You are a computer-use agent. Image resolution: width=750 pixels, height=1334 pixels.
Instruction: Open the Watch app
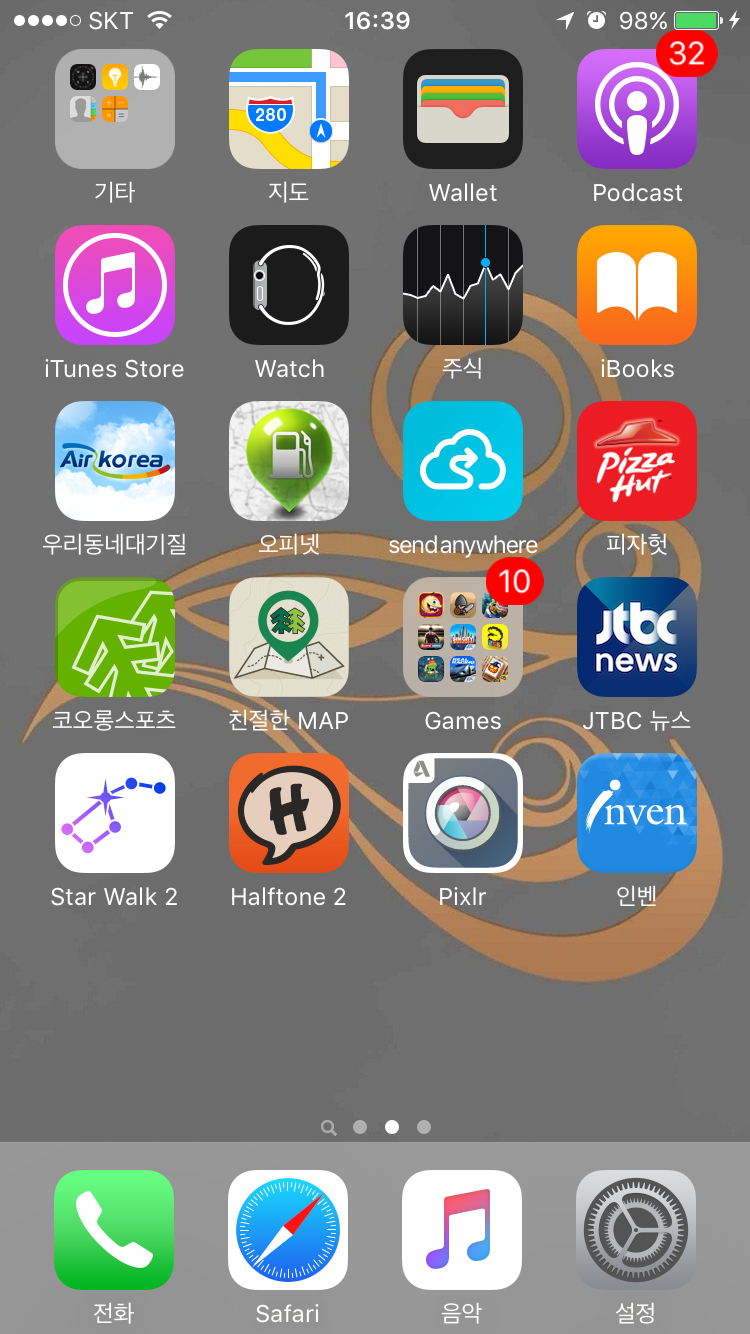289,285
